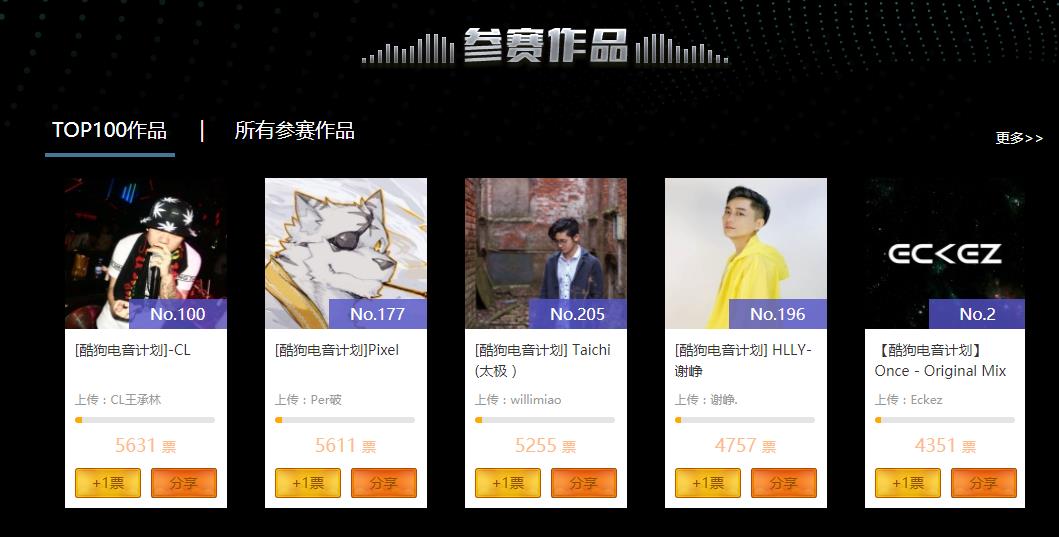Share the Pixel entry via 分享
The image size is (1059, 537).
coord(384,483)
